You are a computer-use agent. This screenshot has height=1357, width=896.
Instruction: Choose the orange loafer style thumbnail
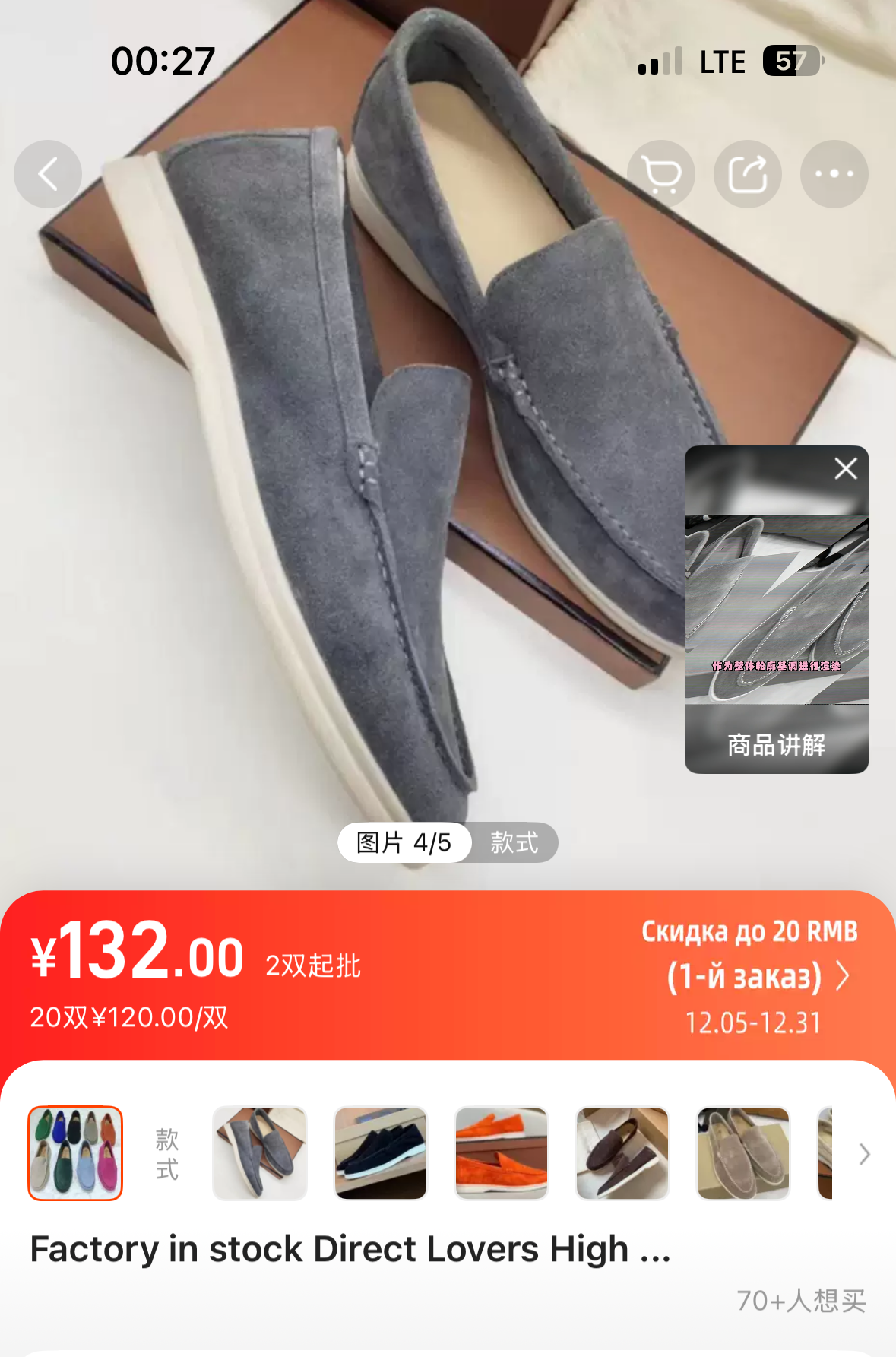(x=502, y=1153)
